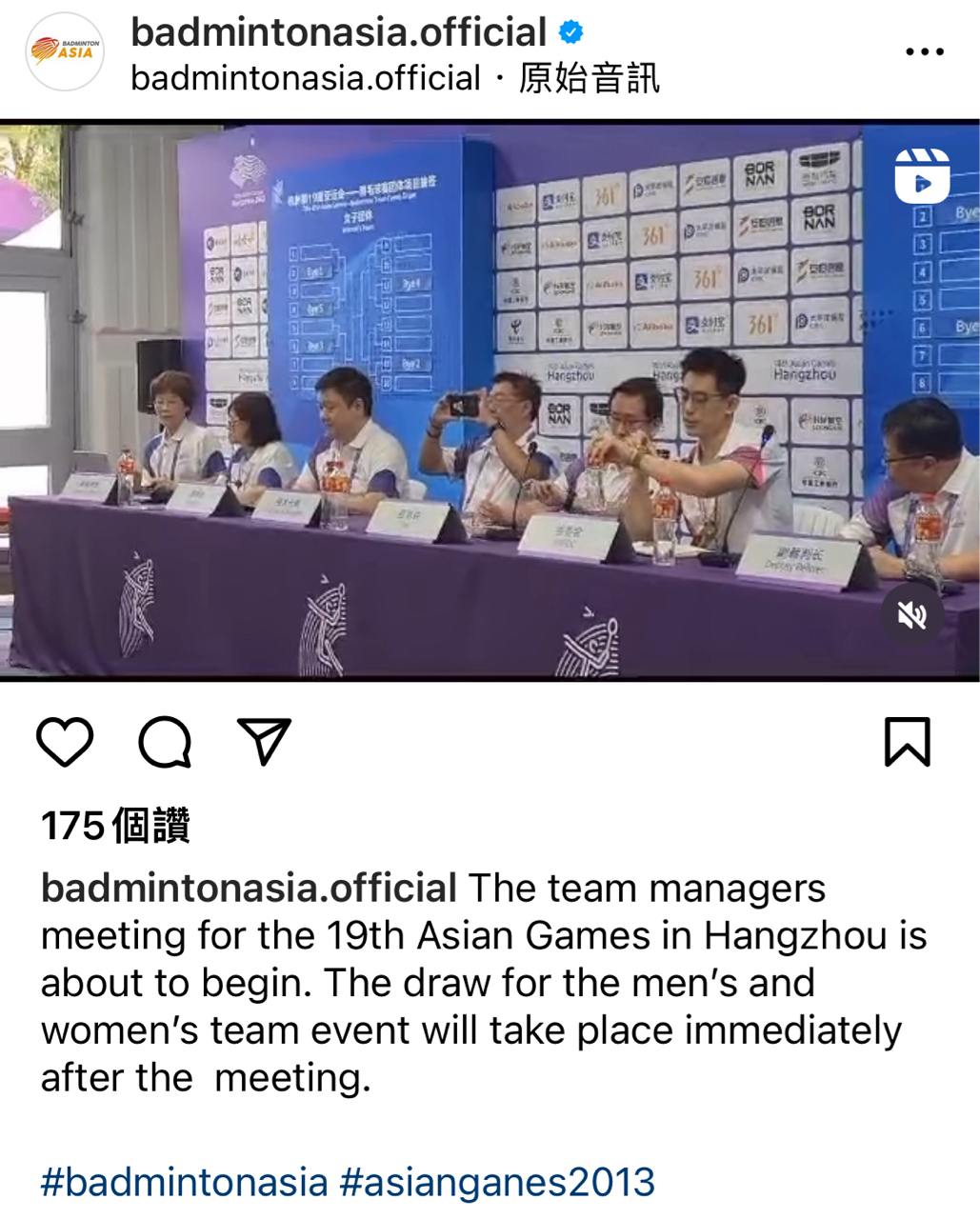Open badmintonasia.official username in header
Viewport: 980px width, 1219px height.
point(338,32)
